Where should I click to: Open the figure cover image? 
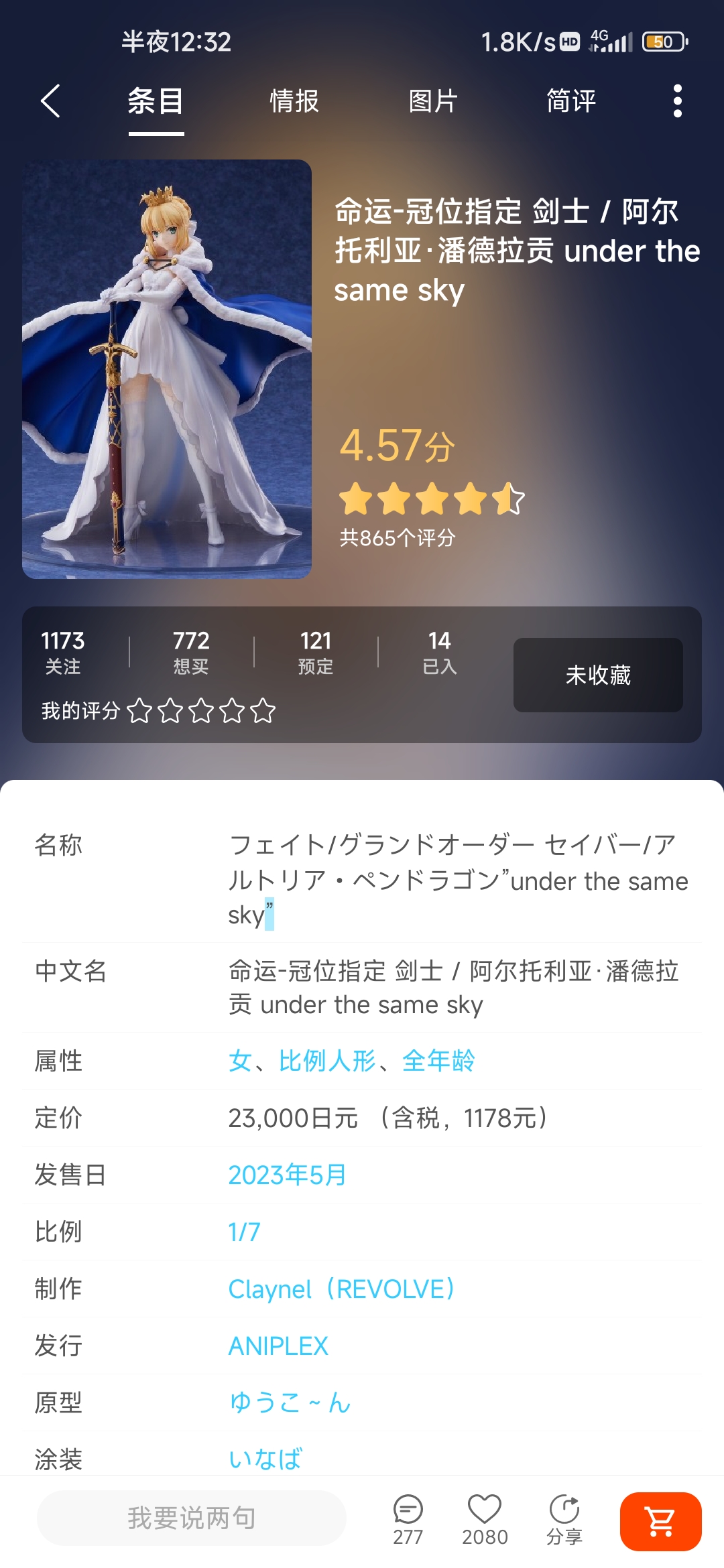point(167,369)
